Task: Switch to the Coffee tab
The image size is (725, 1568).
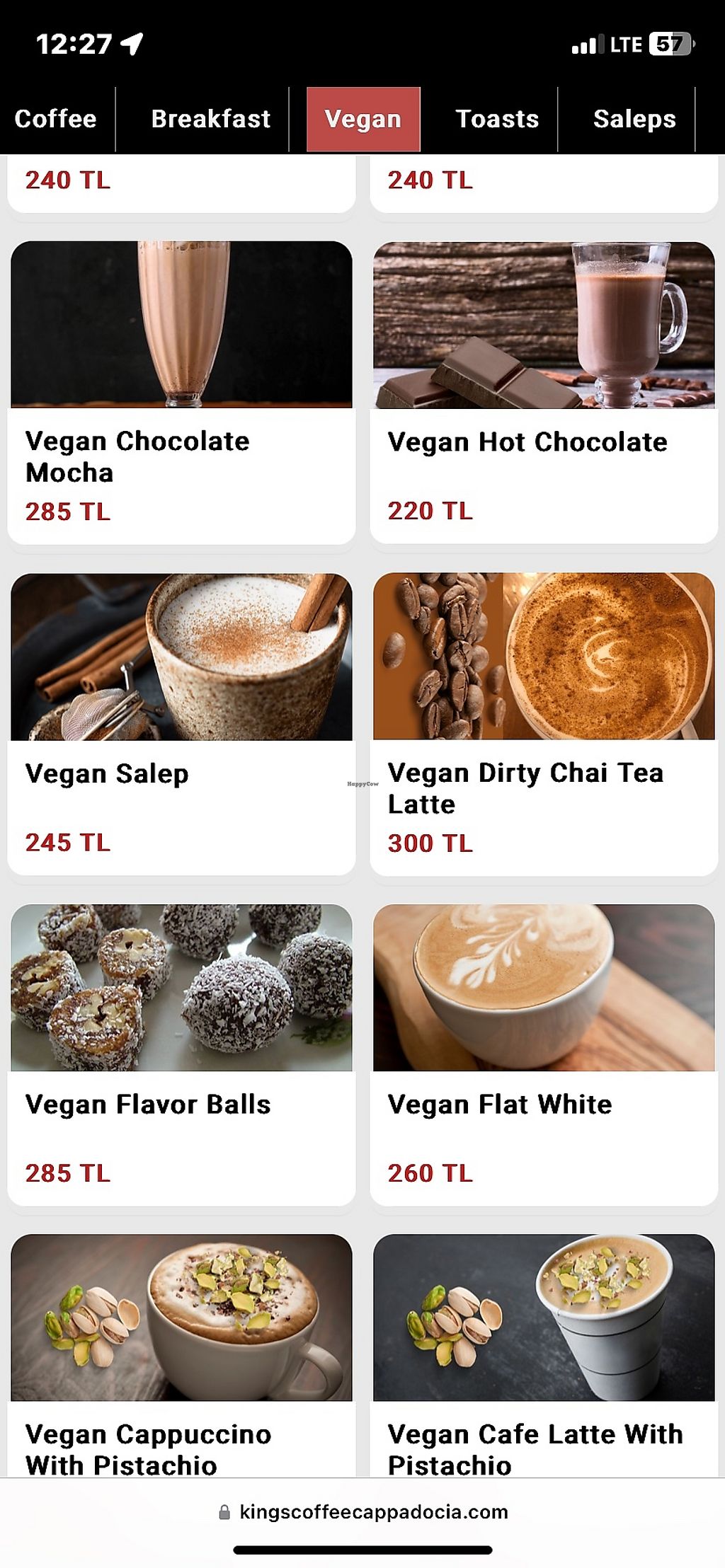Action: (56, 119)
